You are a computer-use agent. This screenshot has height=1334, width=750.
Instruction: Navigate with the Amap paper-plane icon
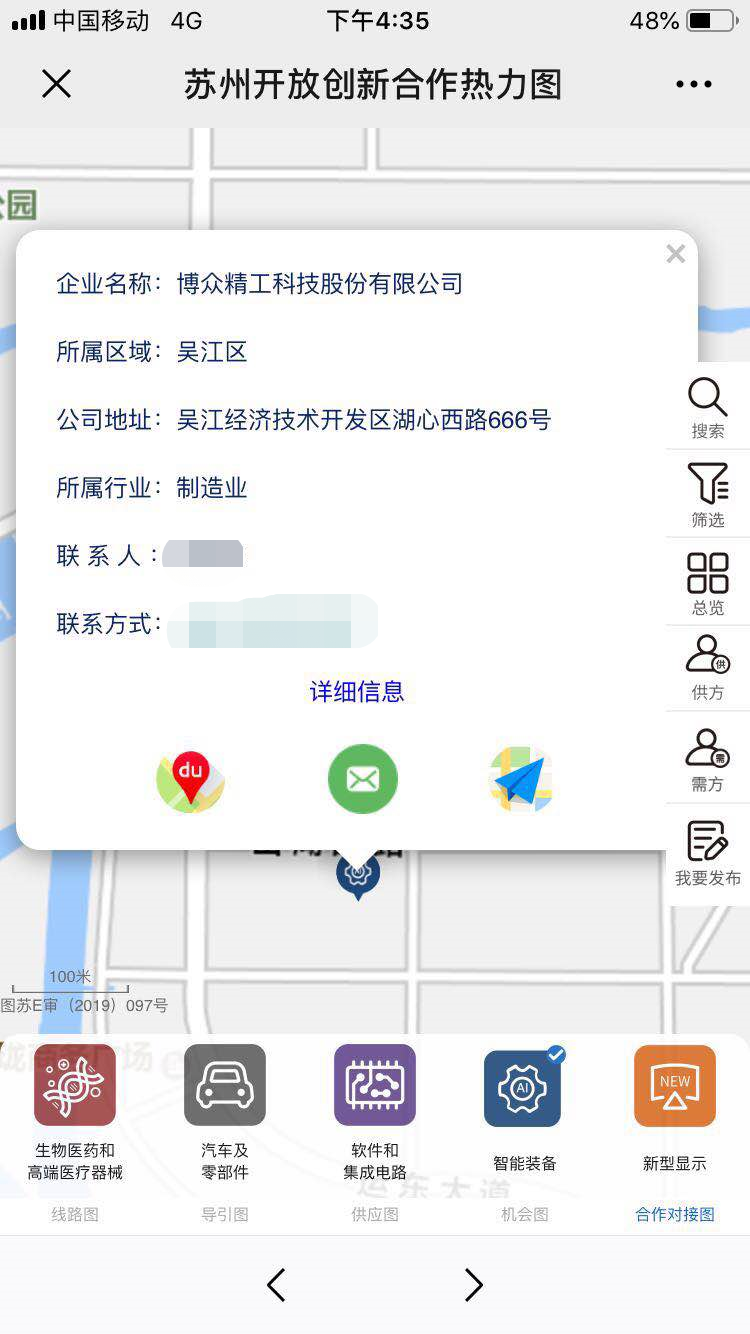click(x=521, y=779)
